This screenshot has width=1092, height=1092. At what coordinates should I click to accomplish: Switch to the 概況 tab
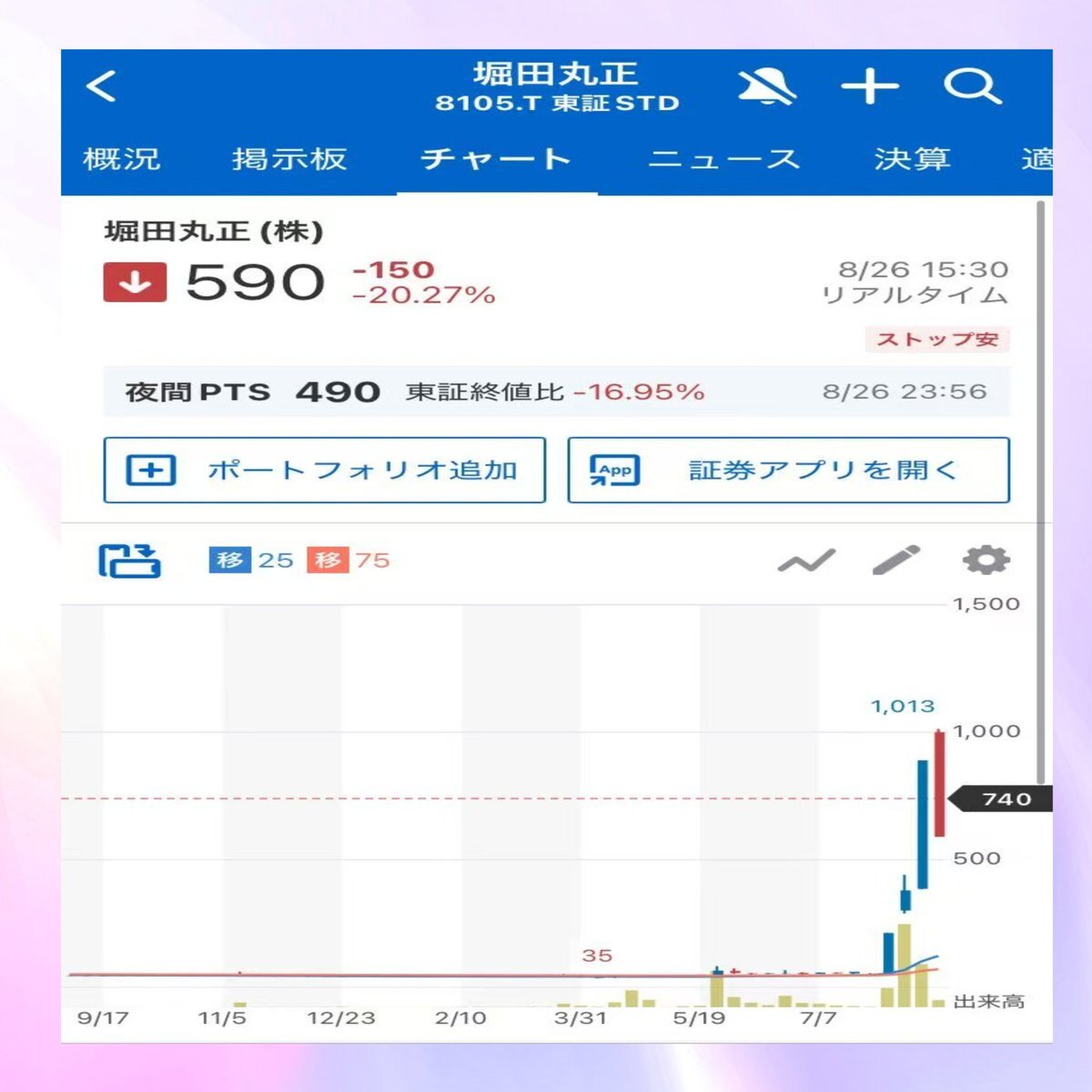coord(122,159)
